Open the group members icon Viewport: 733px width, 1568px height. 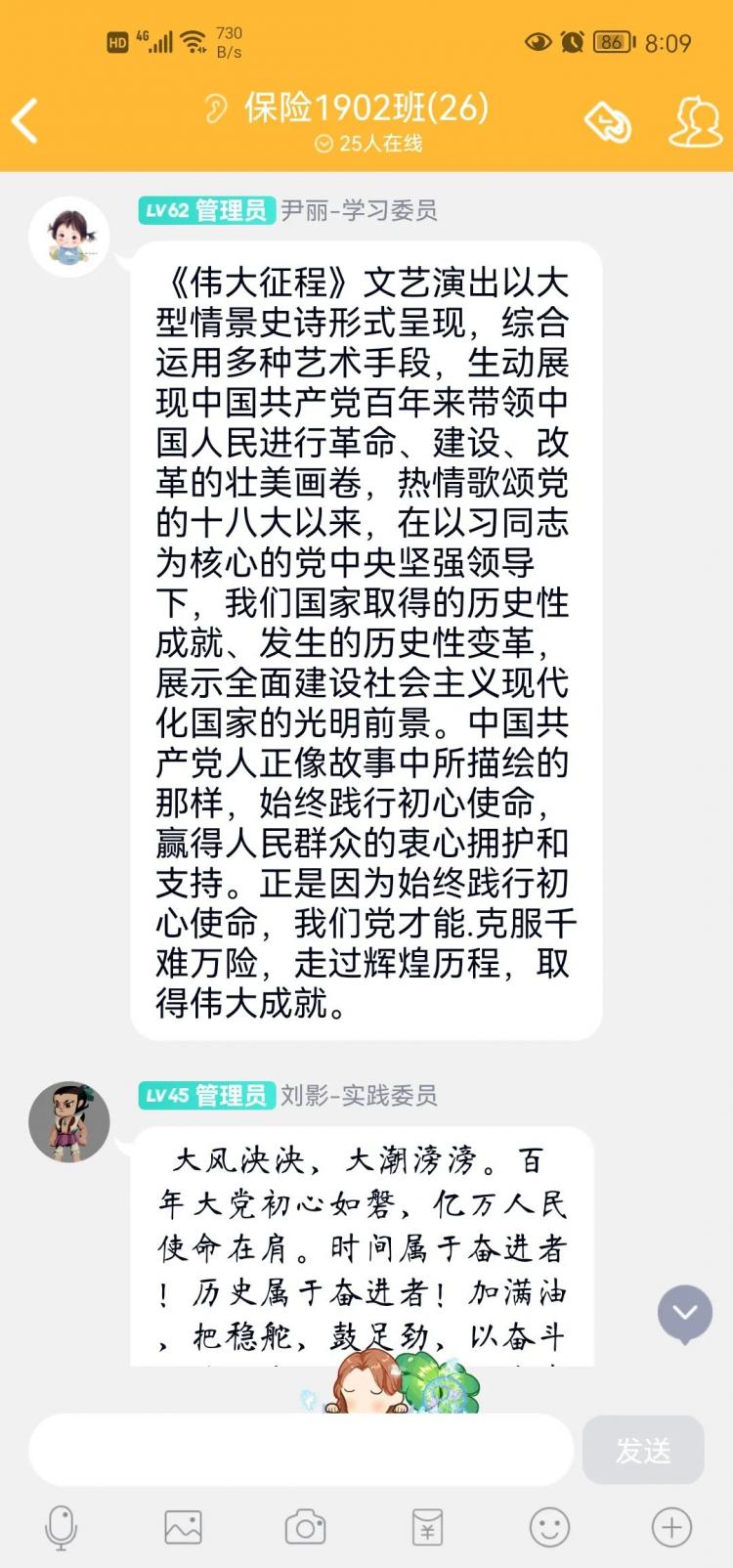point(694,122)
